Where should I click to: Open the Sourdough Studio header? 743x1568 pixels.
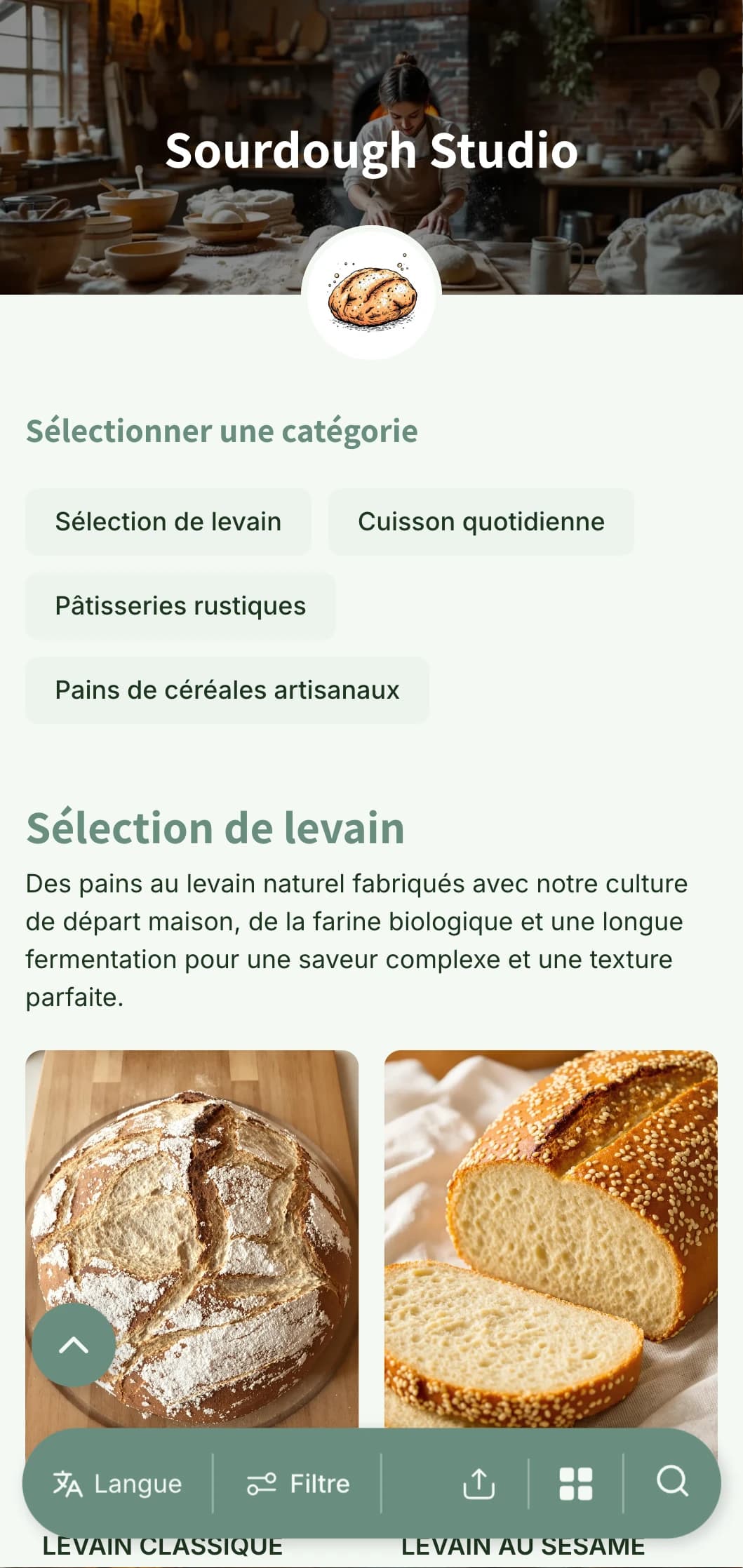click(x=370, y=151)
